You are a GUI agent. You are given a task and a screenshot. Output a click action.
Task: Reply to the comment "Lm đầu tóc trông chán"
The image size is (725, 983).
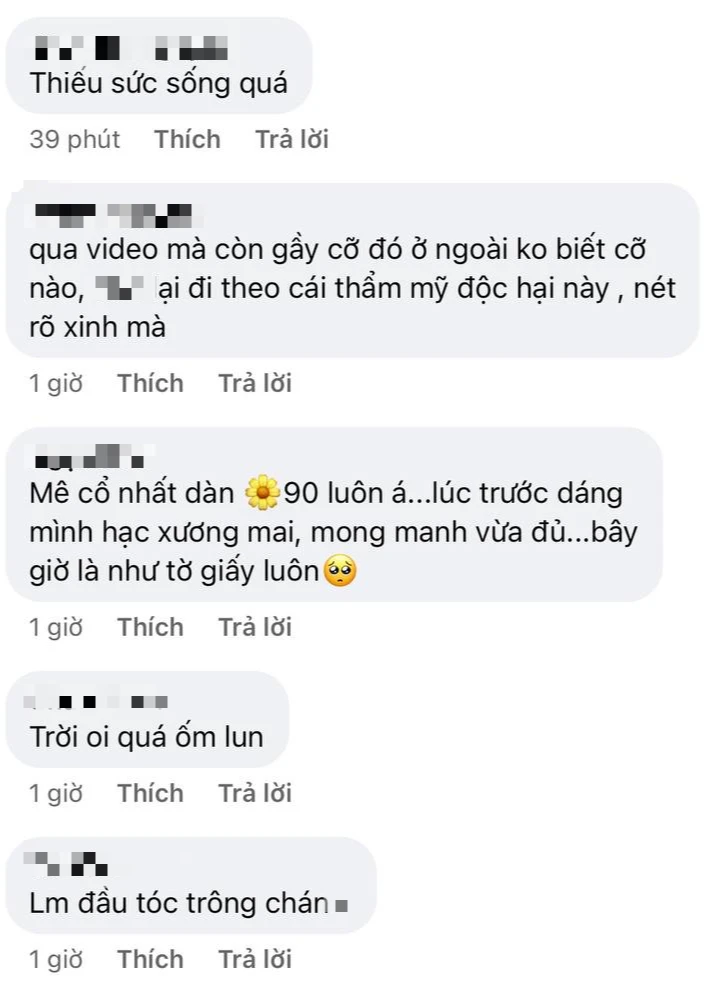coord(255,959)
